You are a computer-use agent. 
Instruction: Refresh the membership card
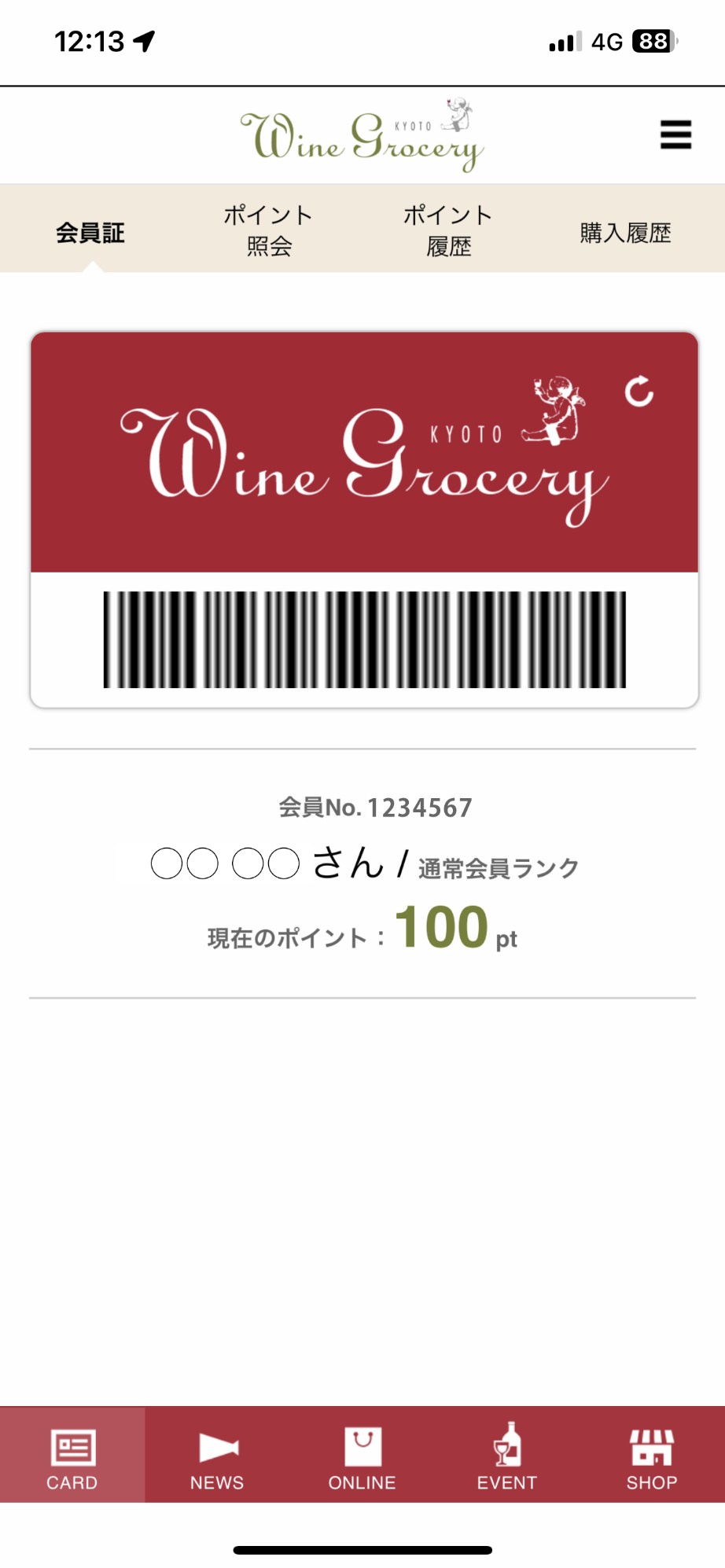pos(639,391)
